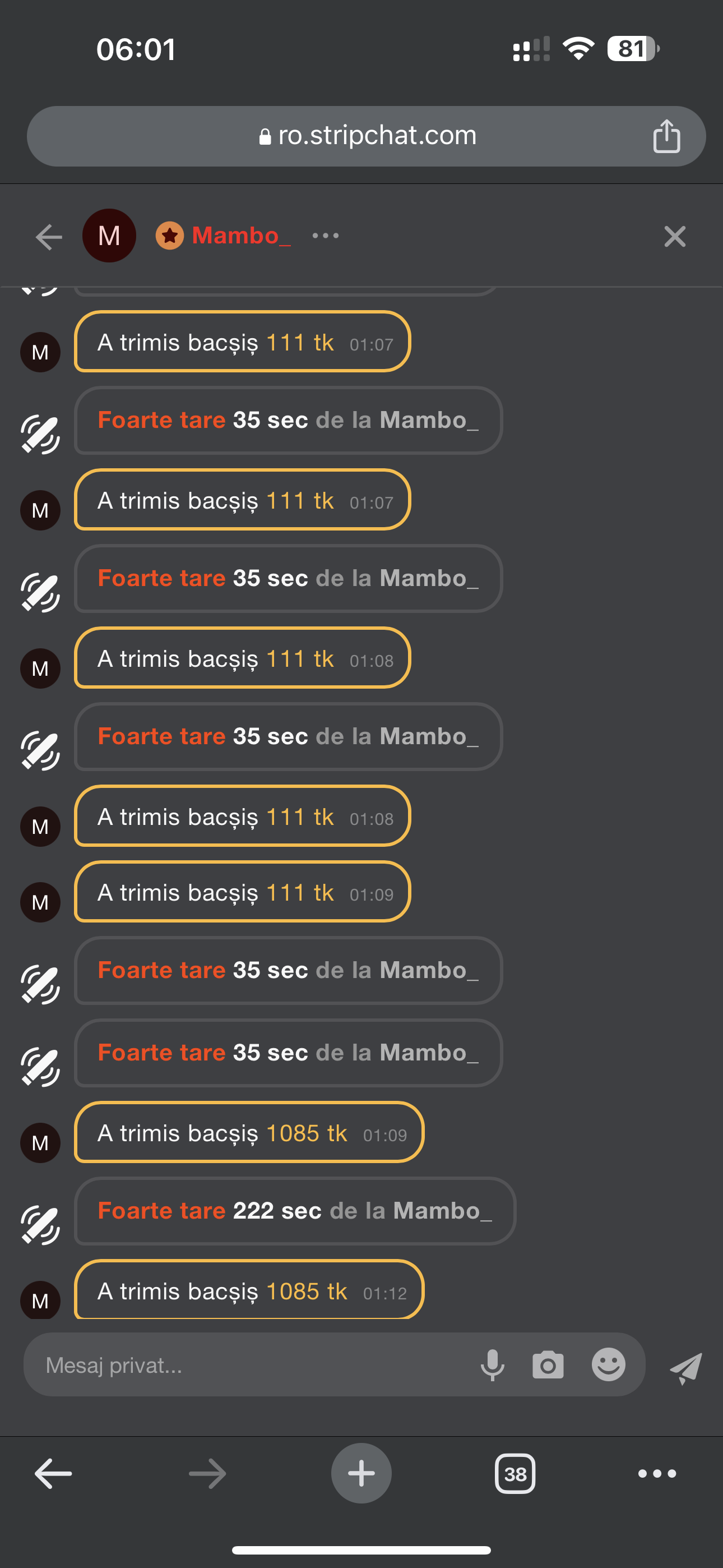The width and height of the screenshot is (723, 1568).
Task: Tap the ro.stripchat.com address bar
Action: pyautogui.click(x=367, y=136)
